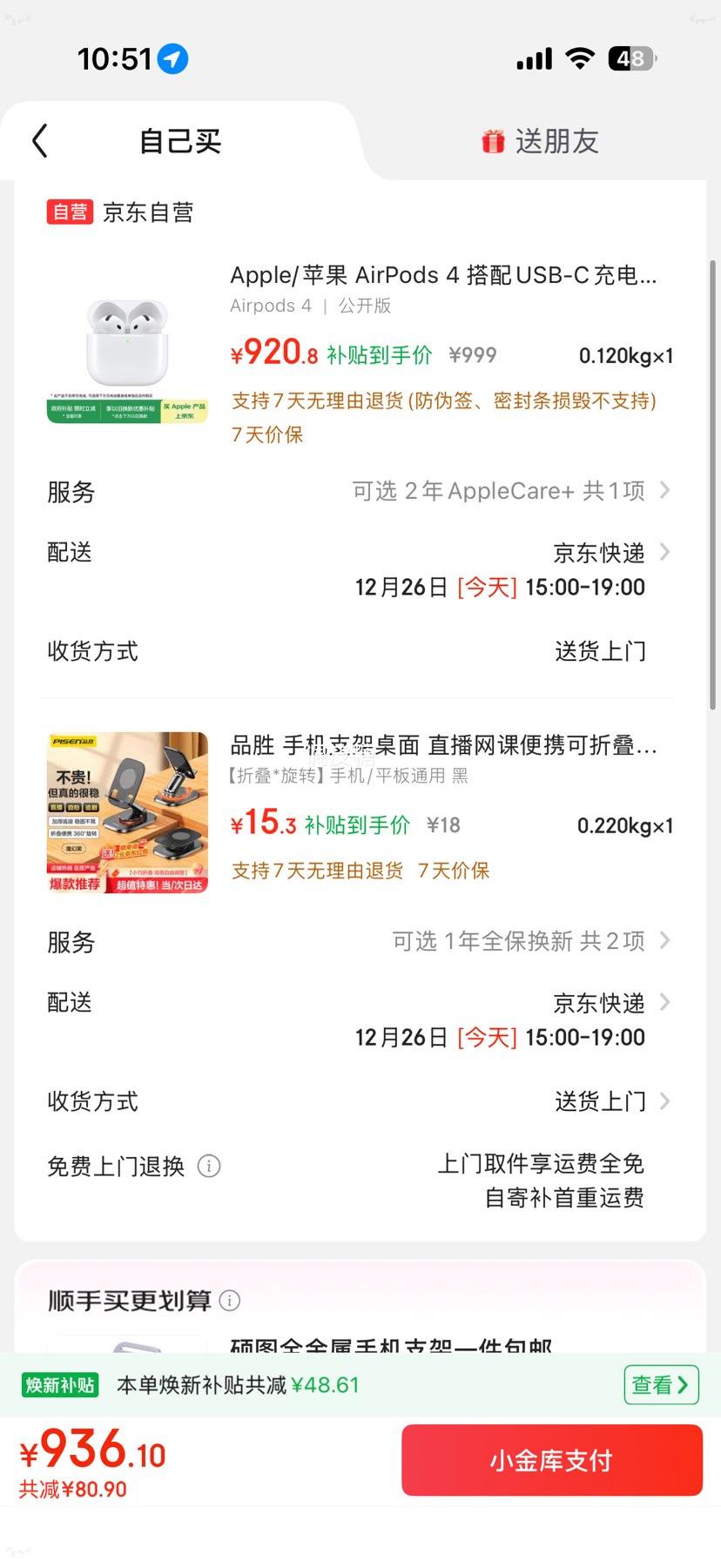Click the red gift icon beside 送朋友
721x1568 pixels.
493,140
